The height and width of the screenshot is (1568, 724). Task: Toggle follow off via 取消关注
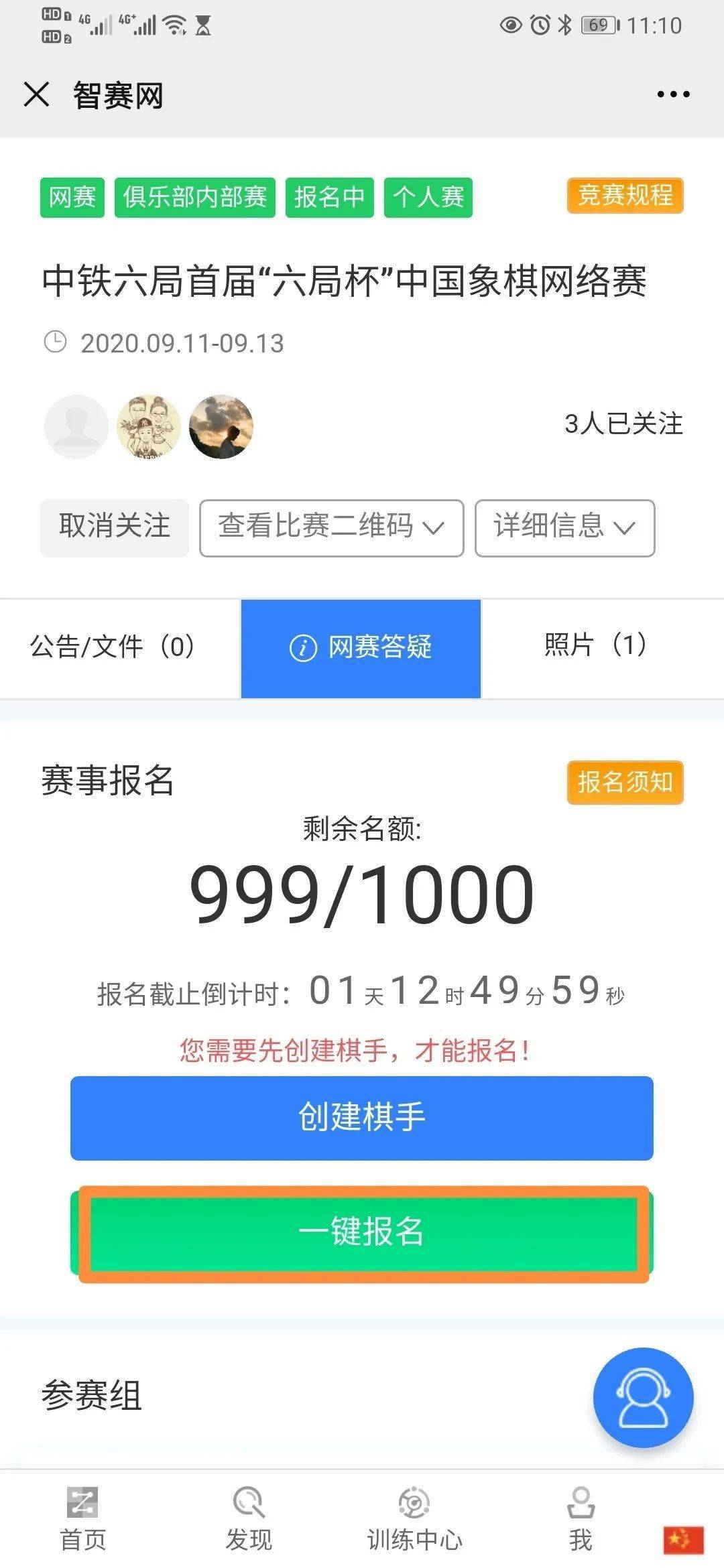114,529
